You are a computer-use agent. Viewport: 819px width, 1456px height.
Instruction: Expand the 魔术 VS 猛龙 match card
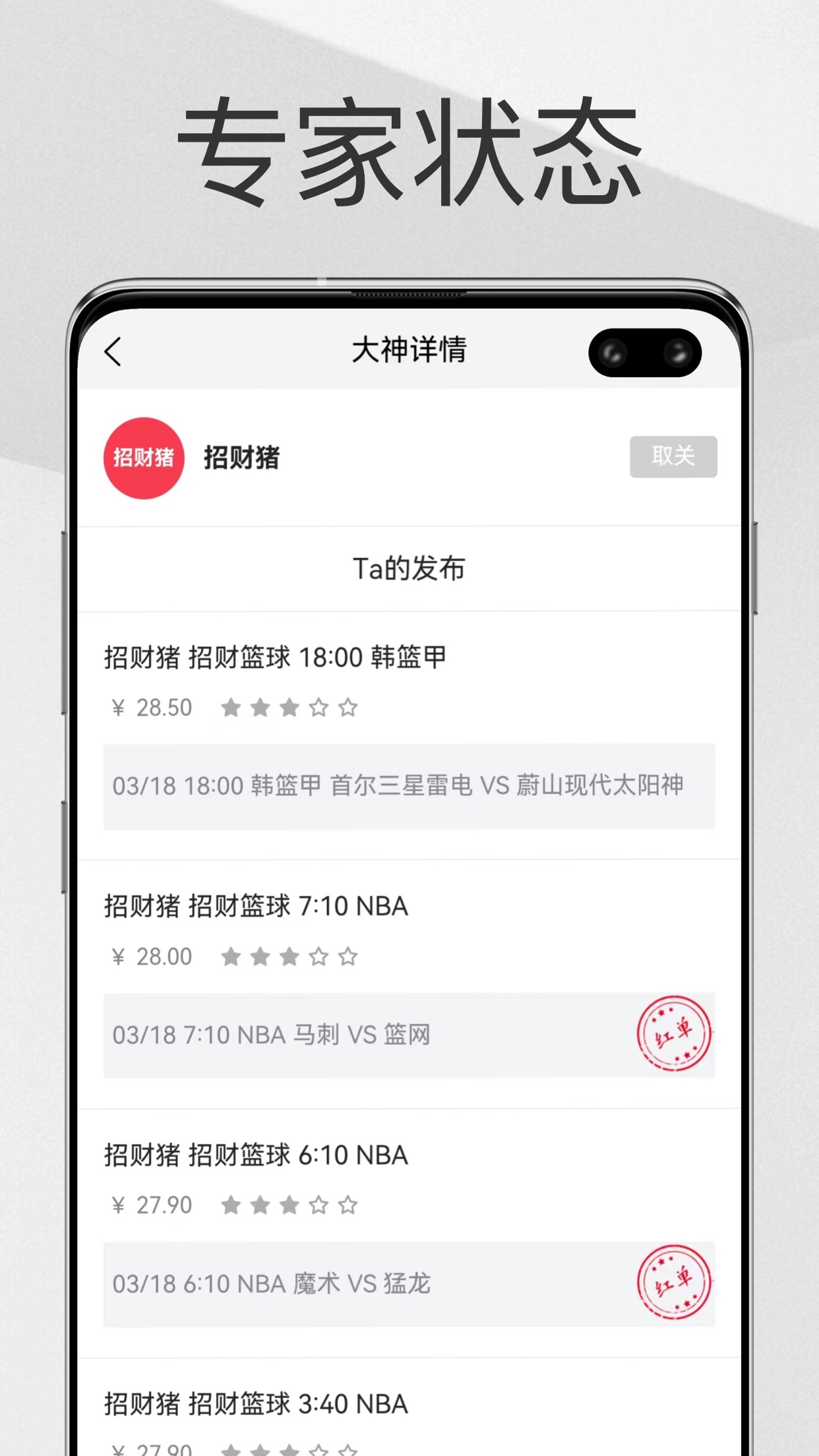[409, 1283]
